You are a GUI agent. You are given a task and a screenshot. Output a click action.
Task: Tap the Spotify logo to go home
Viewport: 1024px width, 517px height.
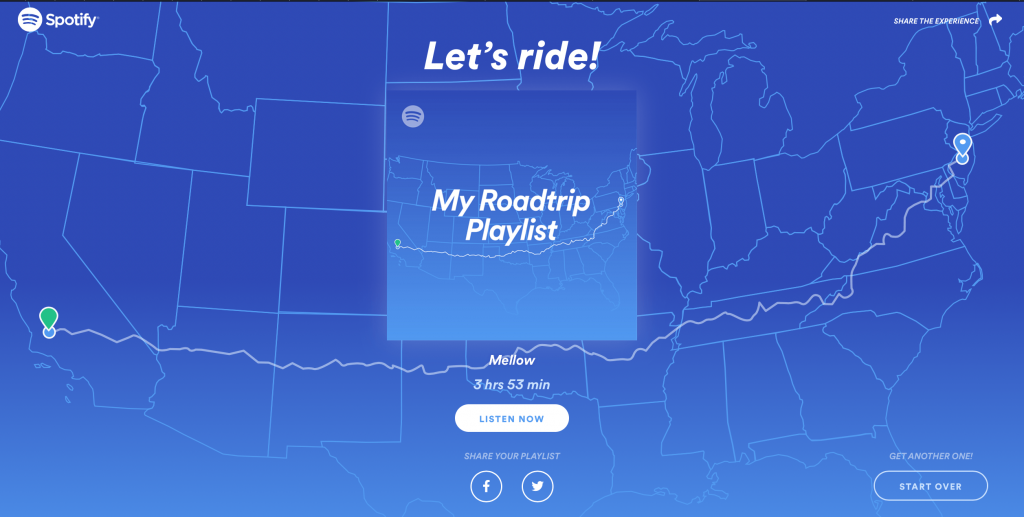[x=58, y=19]
